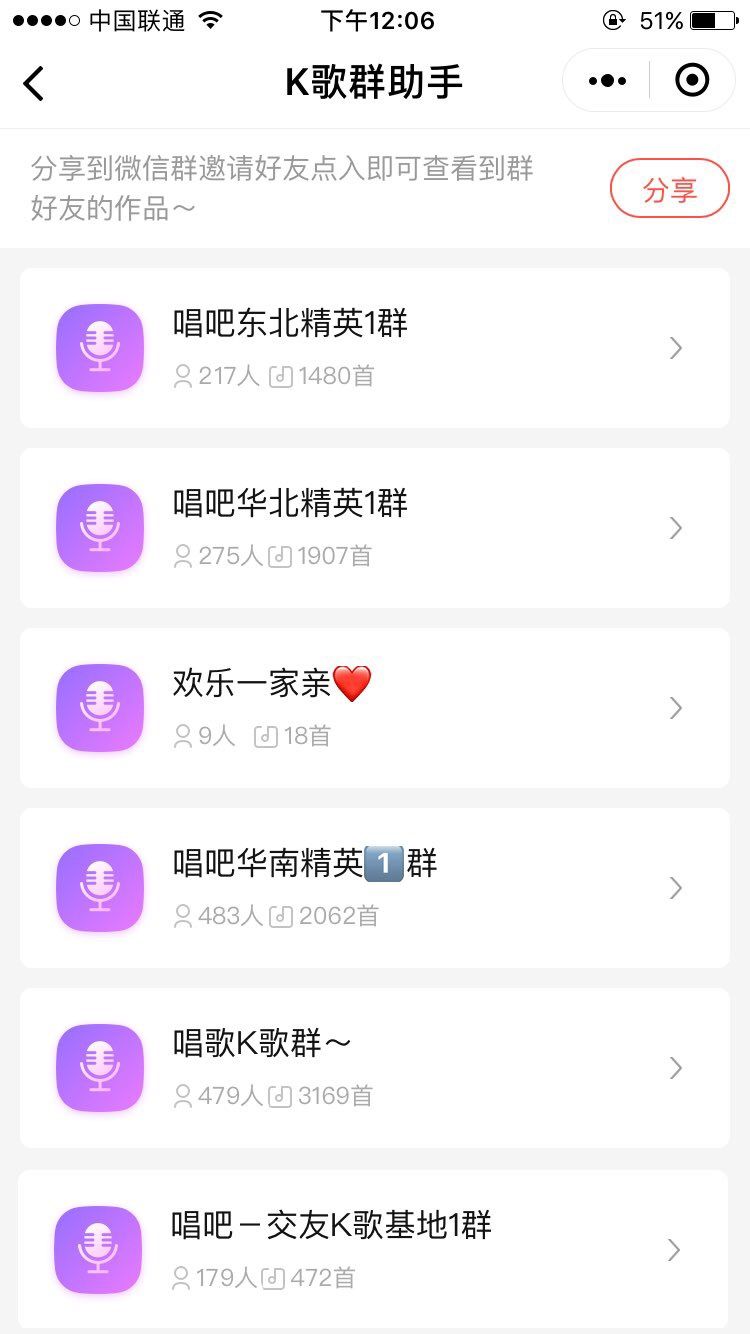Open the chevron for 唱吧华南精英群
Image resolution: width=750 pixels, height=1334 pixels.
click(676, 888)
